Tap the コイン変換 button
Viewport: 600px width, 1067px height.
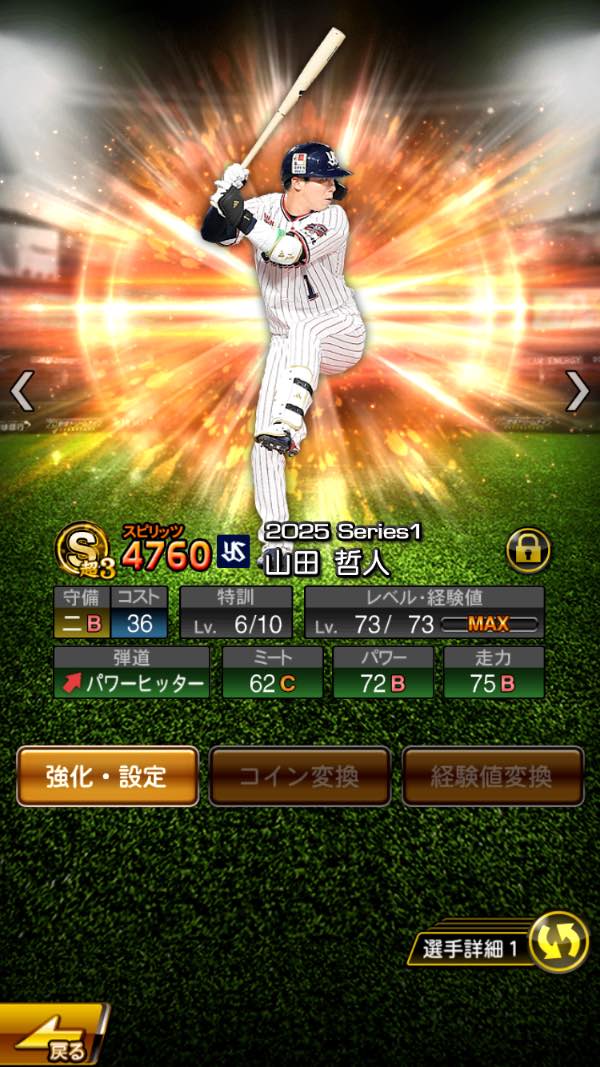click(300, 776)
